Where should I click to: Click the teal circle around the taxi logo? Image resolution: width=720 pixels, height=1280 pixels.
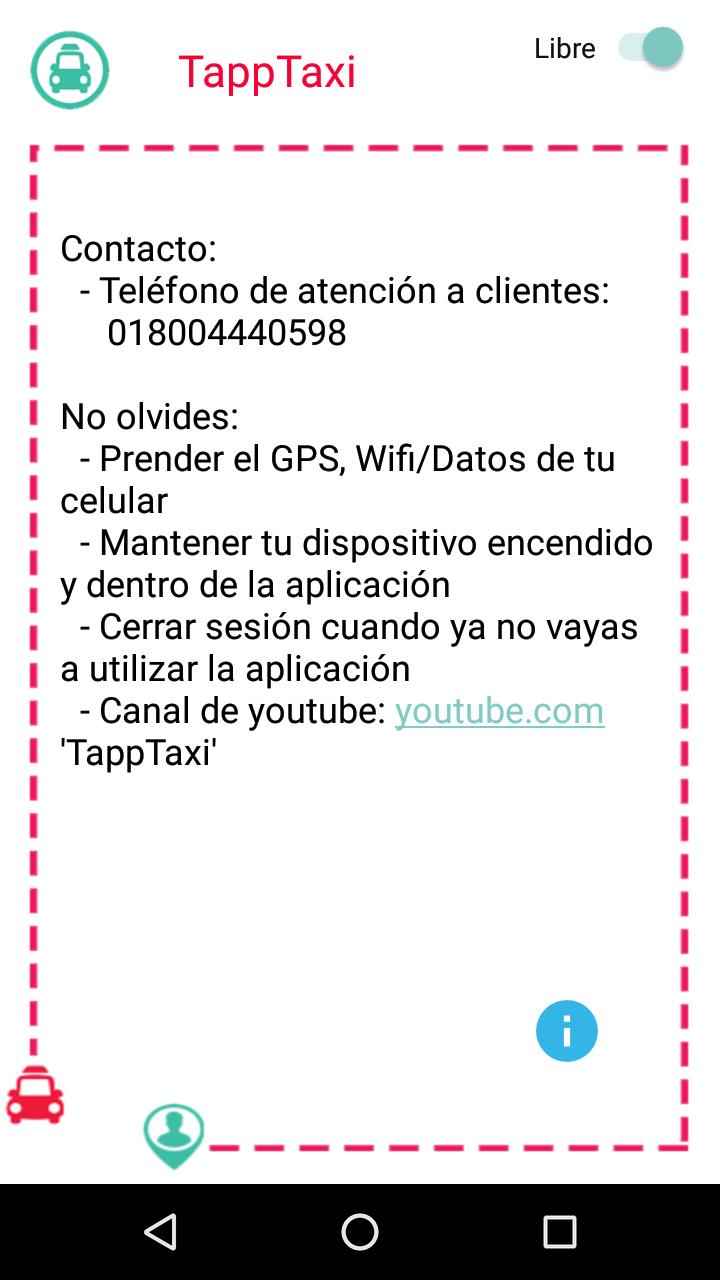tap(69, 69)
